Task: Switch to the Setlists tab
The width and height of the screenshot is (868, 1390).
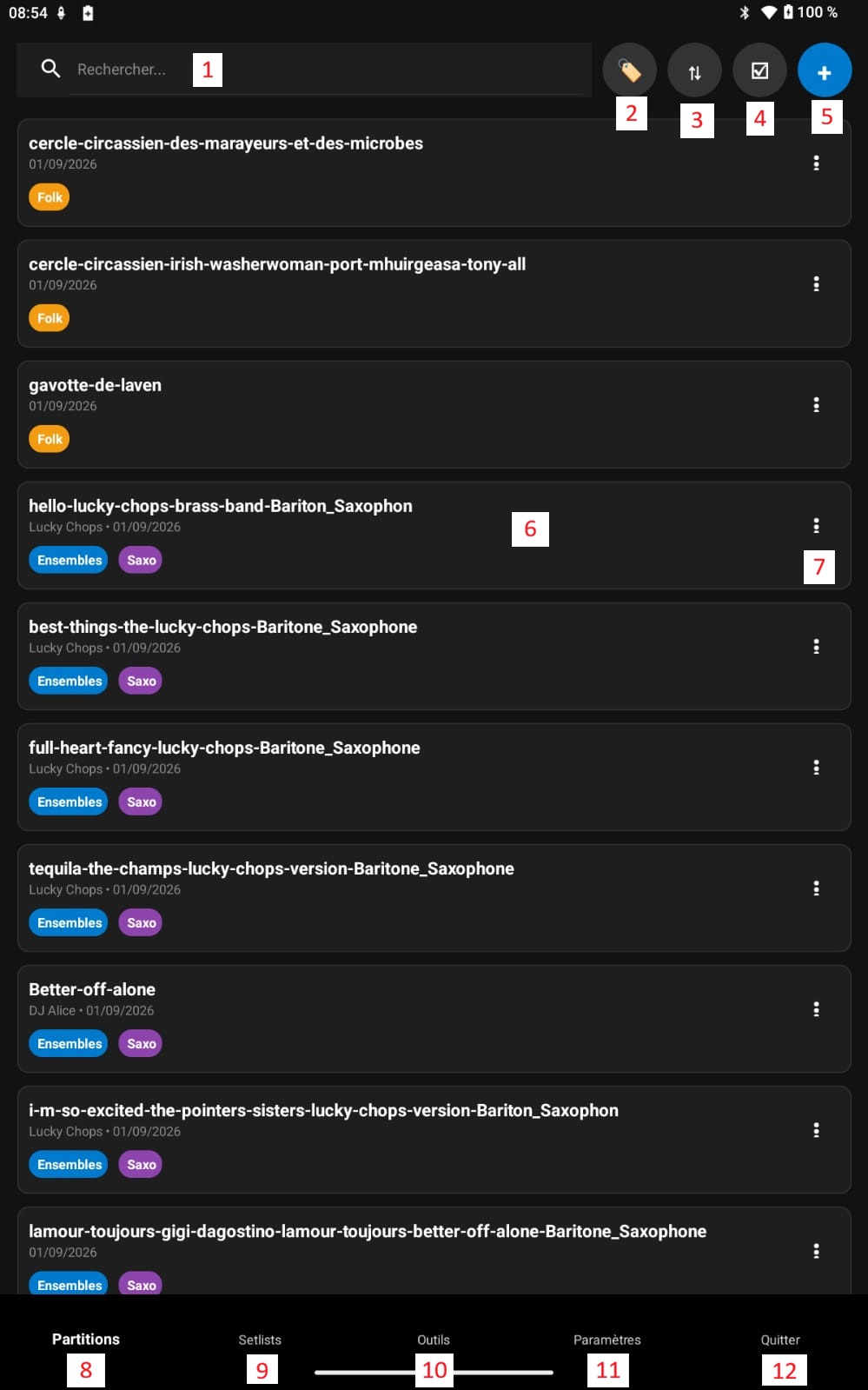Action: pos(260,1340)
